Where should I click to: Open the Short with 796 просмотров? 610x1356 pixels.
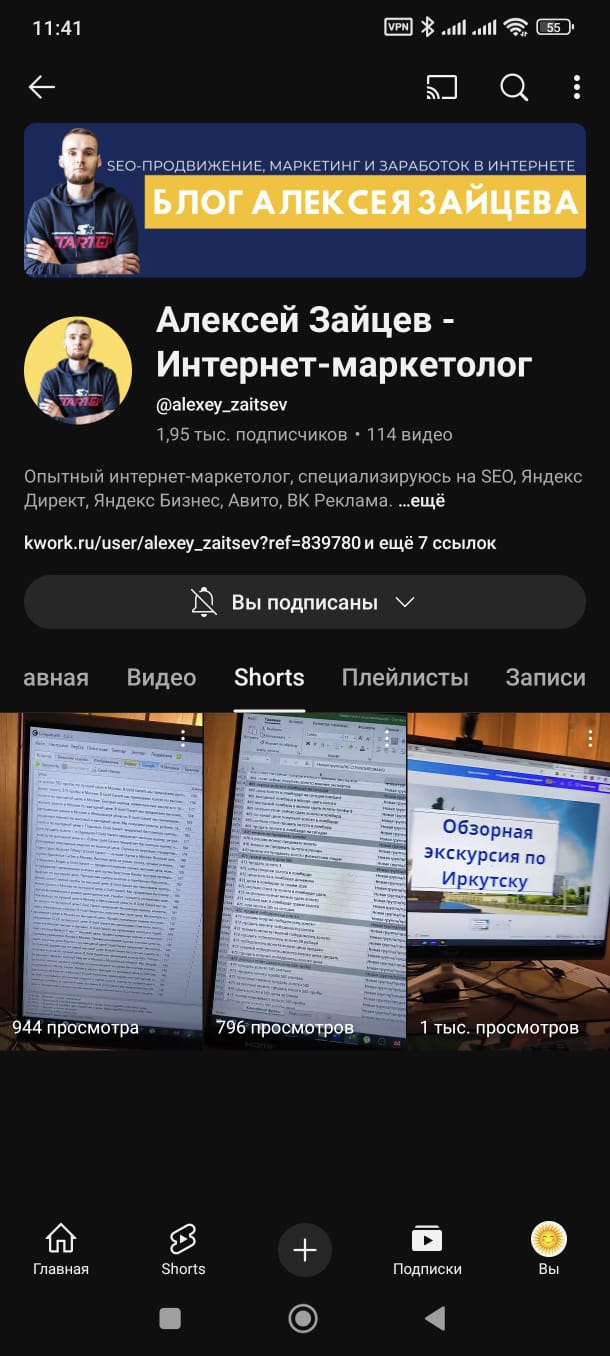click(x=305, y=881)
